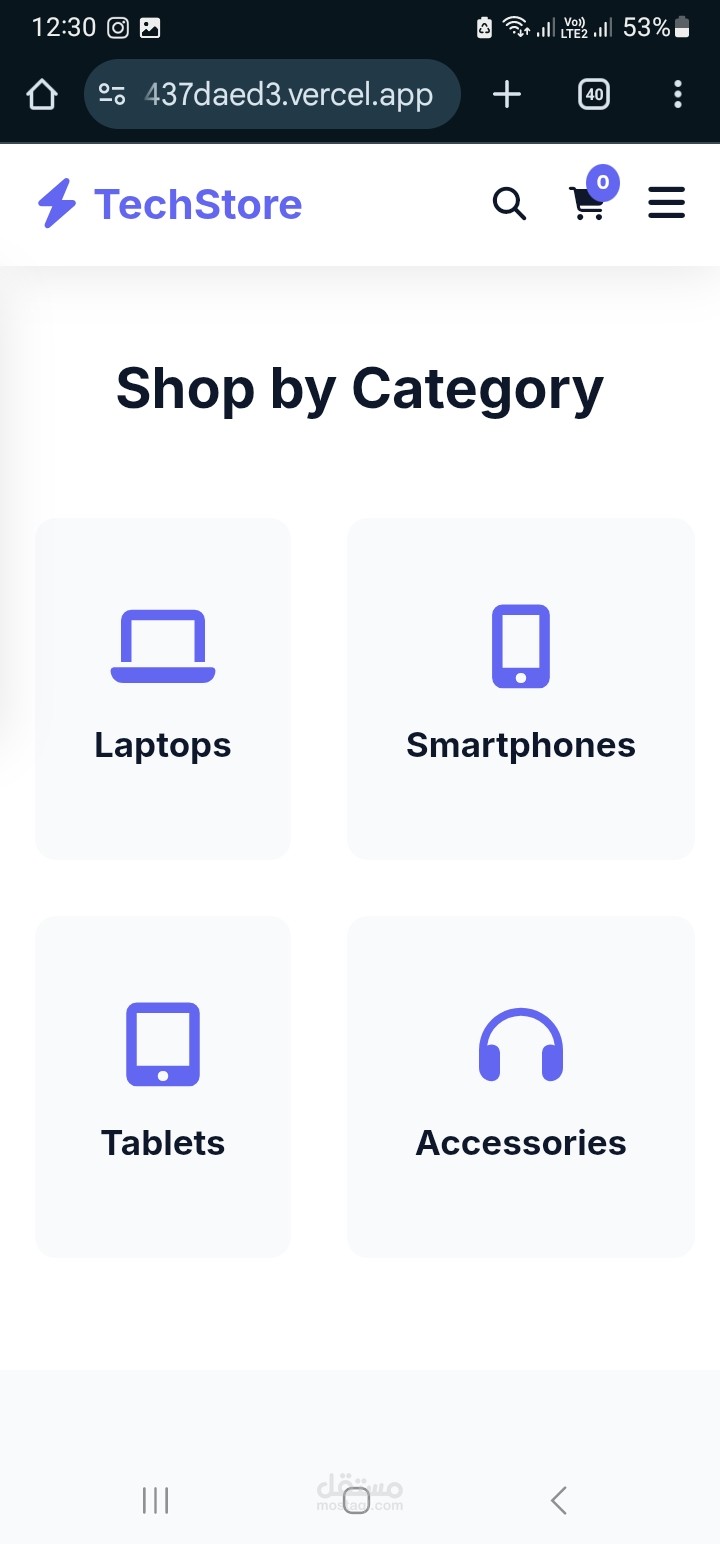Open recent apps from the navigation bar
The width and height of the screenshot is (720, 1544).
pyautogui.click(x=155, y=1500)
